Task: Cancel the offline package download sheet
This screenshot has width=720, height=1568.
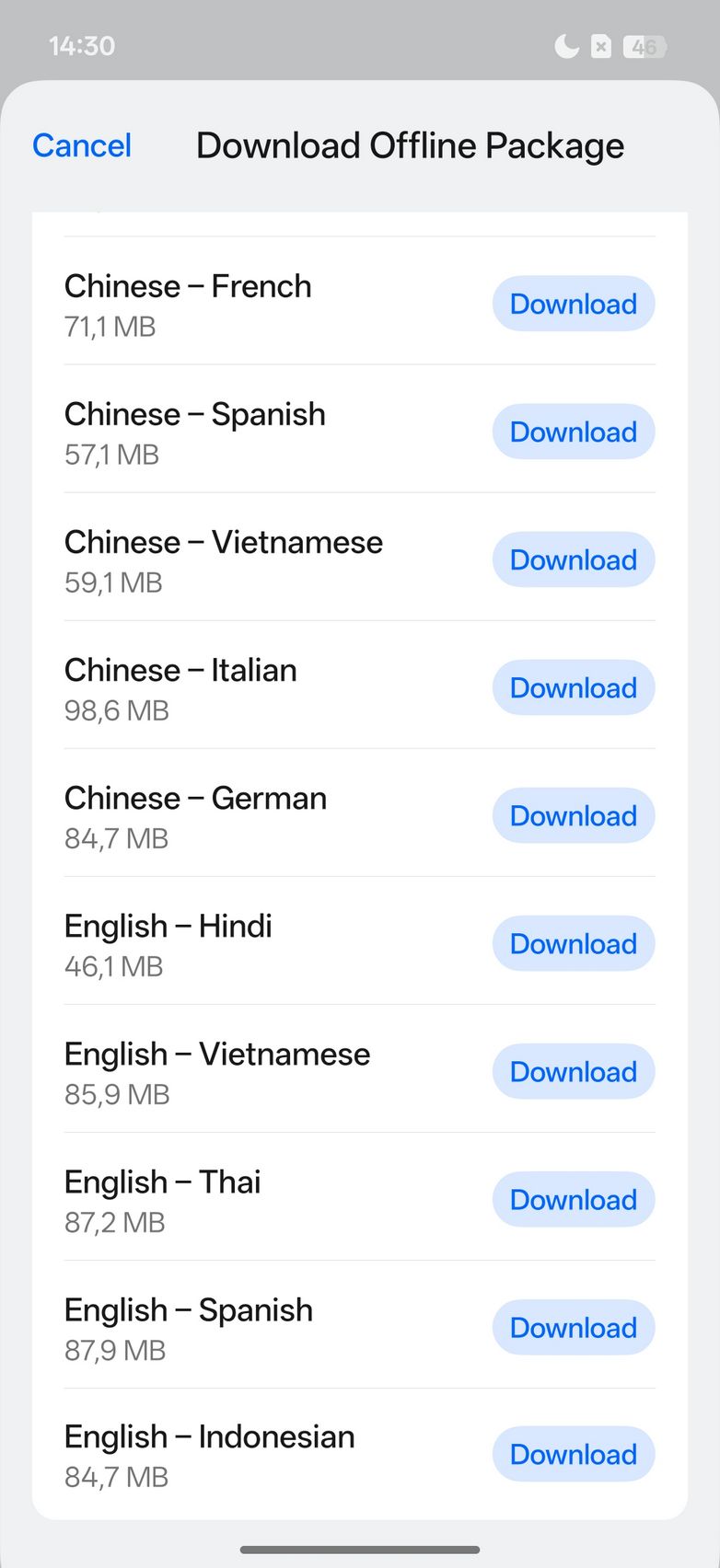Action: [x=82, y=145]
